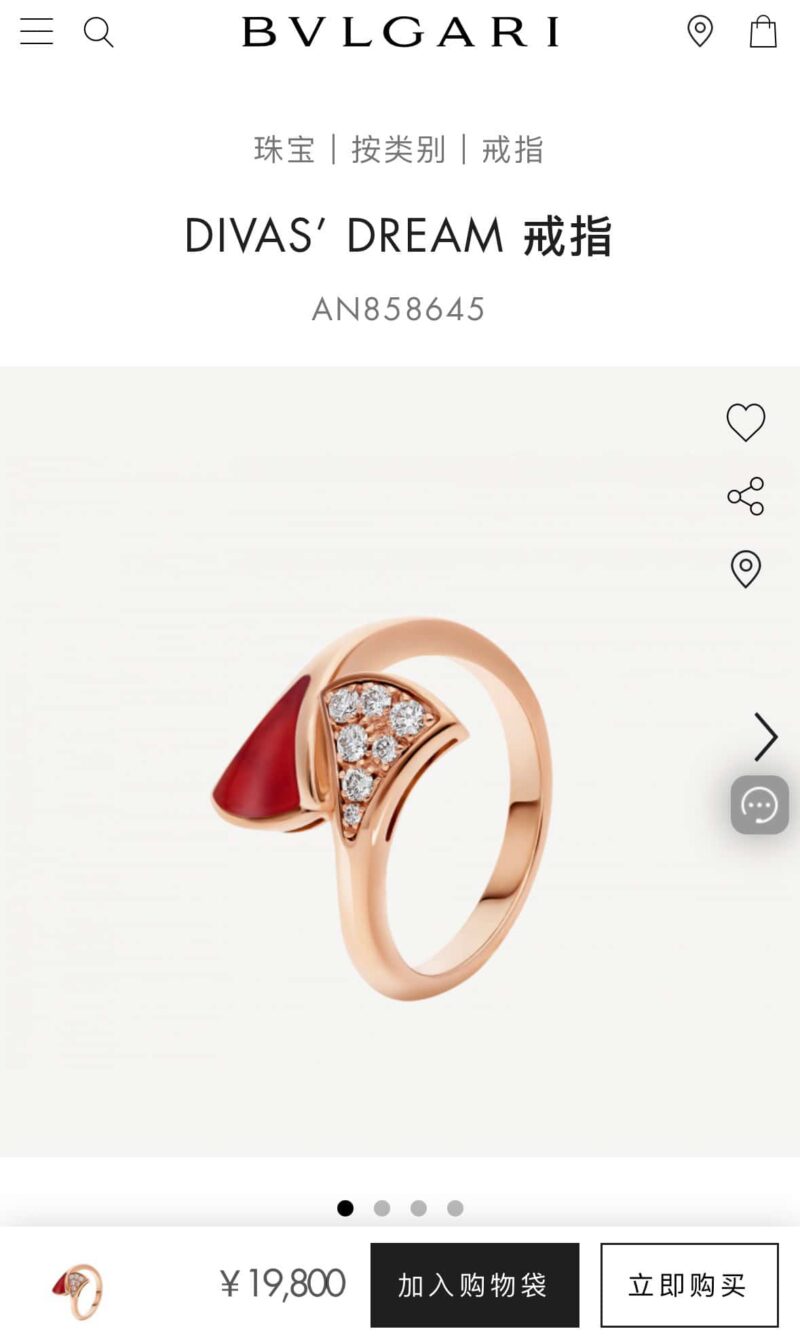800x1344 pixels.
Task: Jump to the fourth image dot
Action: [x=455, y=1208]
